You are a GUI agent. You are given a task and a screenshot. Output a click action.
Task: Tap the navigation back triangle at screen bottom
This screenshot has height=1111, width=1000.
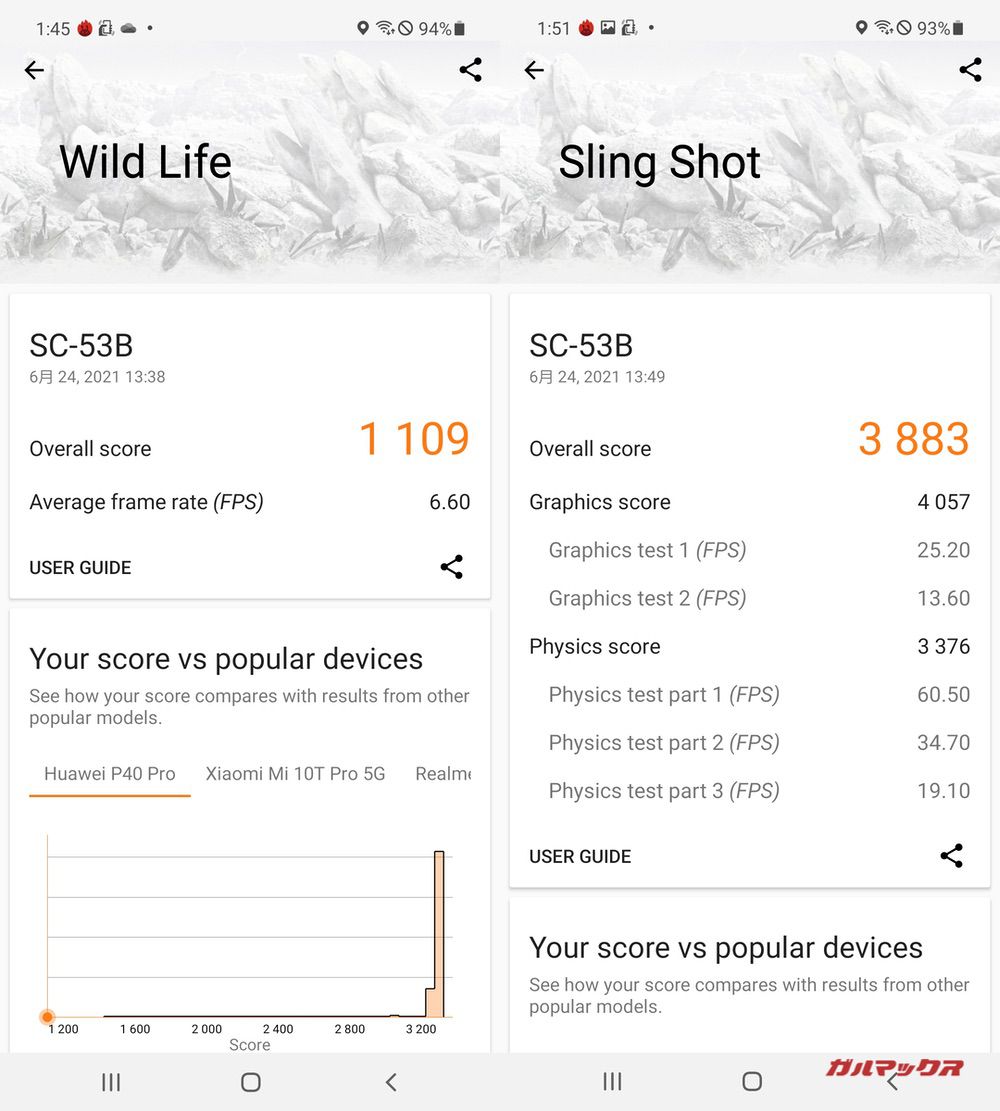[391, 1082]
